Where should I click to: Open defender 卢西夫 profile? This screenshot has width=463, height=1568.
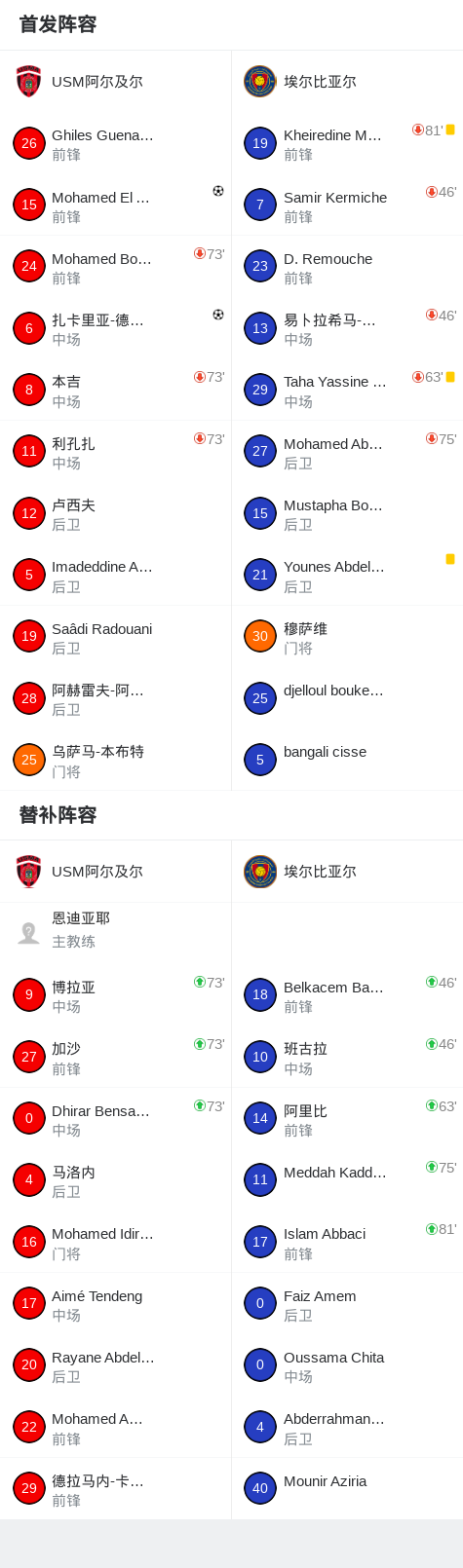[115, 514]
